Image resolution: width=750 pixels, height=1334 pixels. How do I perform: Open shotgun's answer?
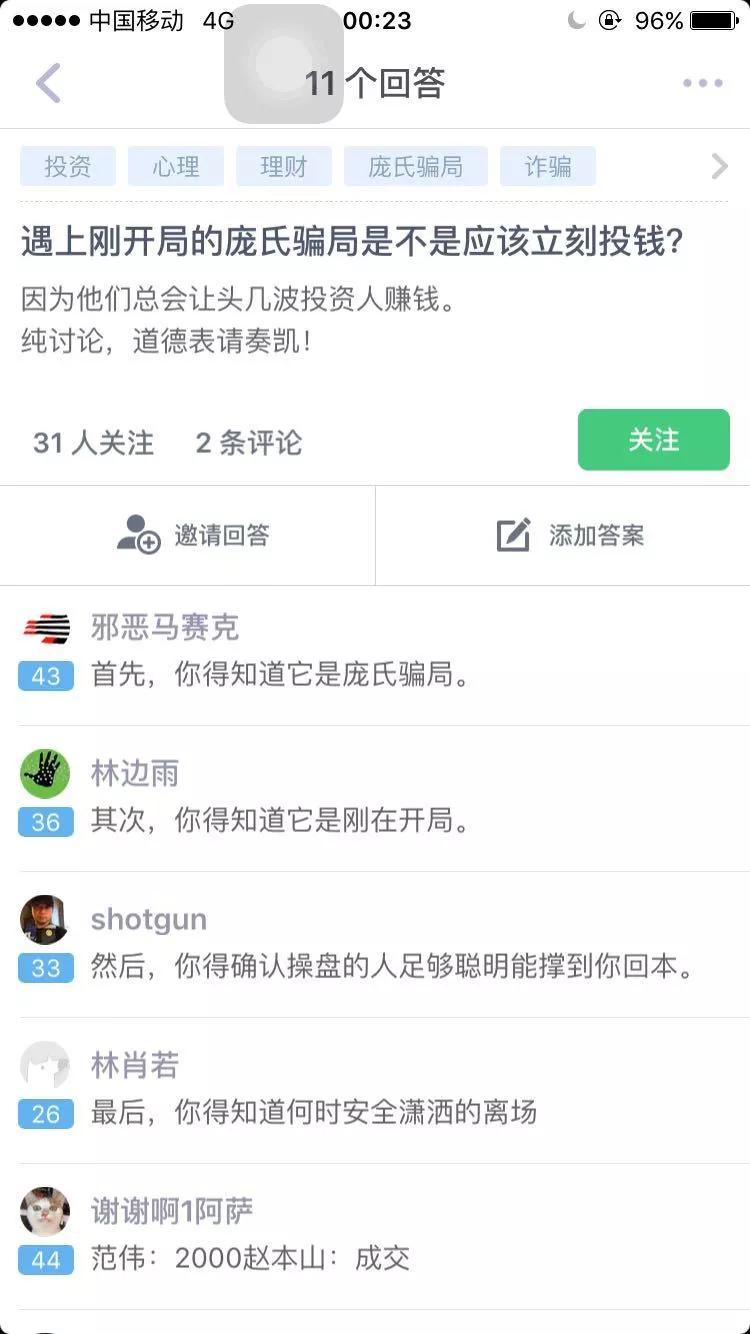[392, 967]
